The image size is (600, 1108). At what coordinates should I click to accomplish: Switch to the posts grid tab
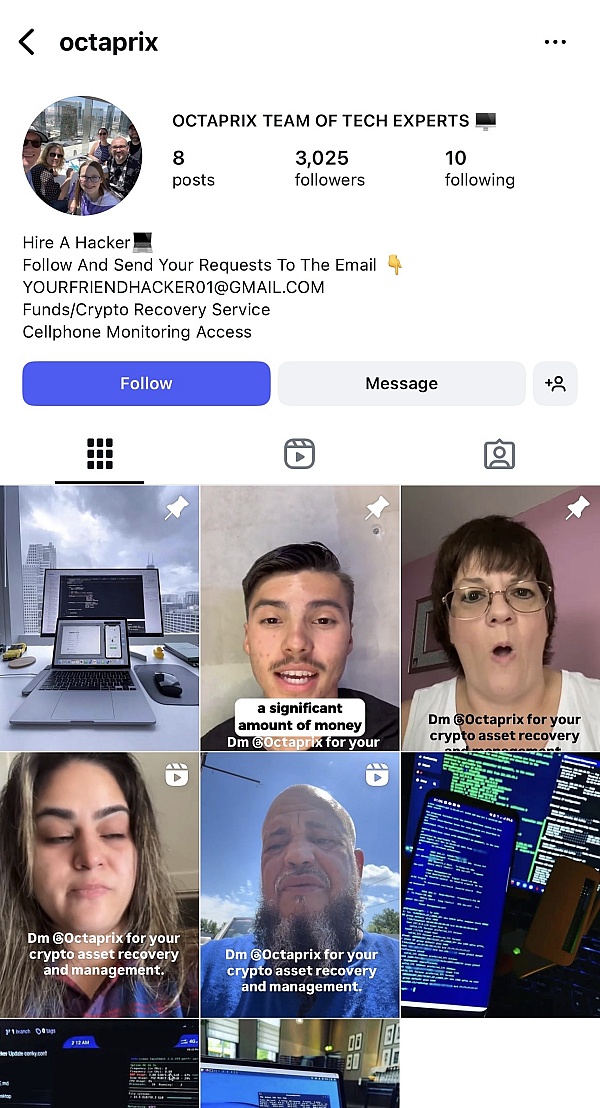pos(100,455)
